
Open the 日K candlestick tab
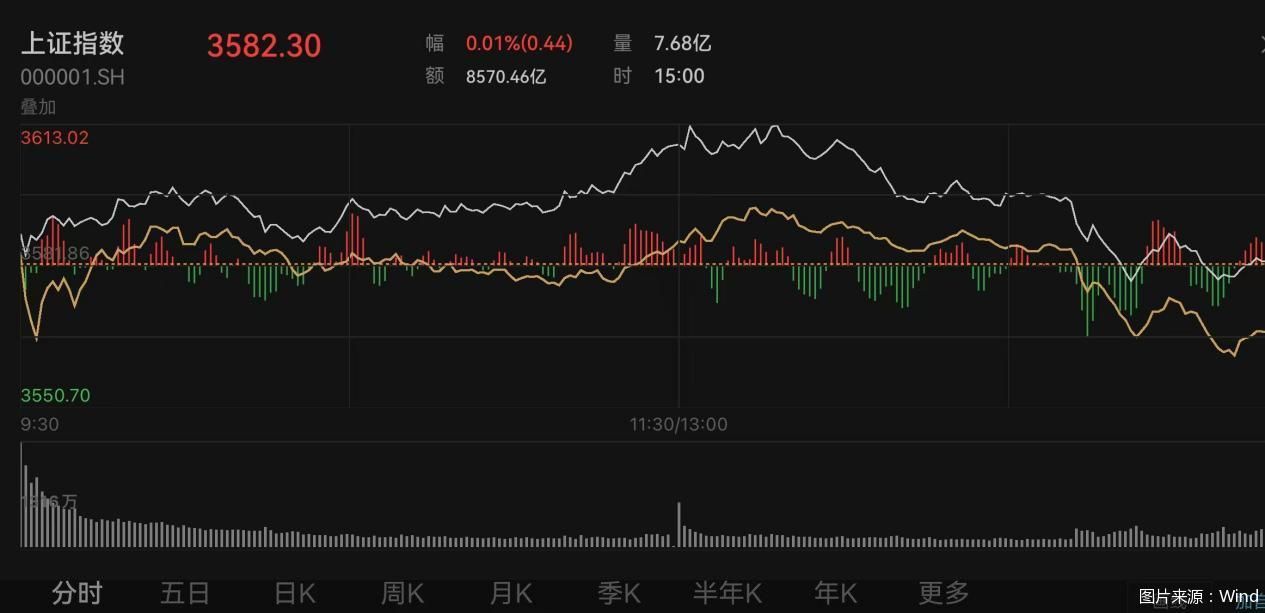[x=295, y=593]
